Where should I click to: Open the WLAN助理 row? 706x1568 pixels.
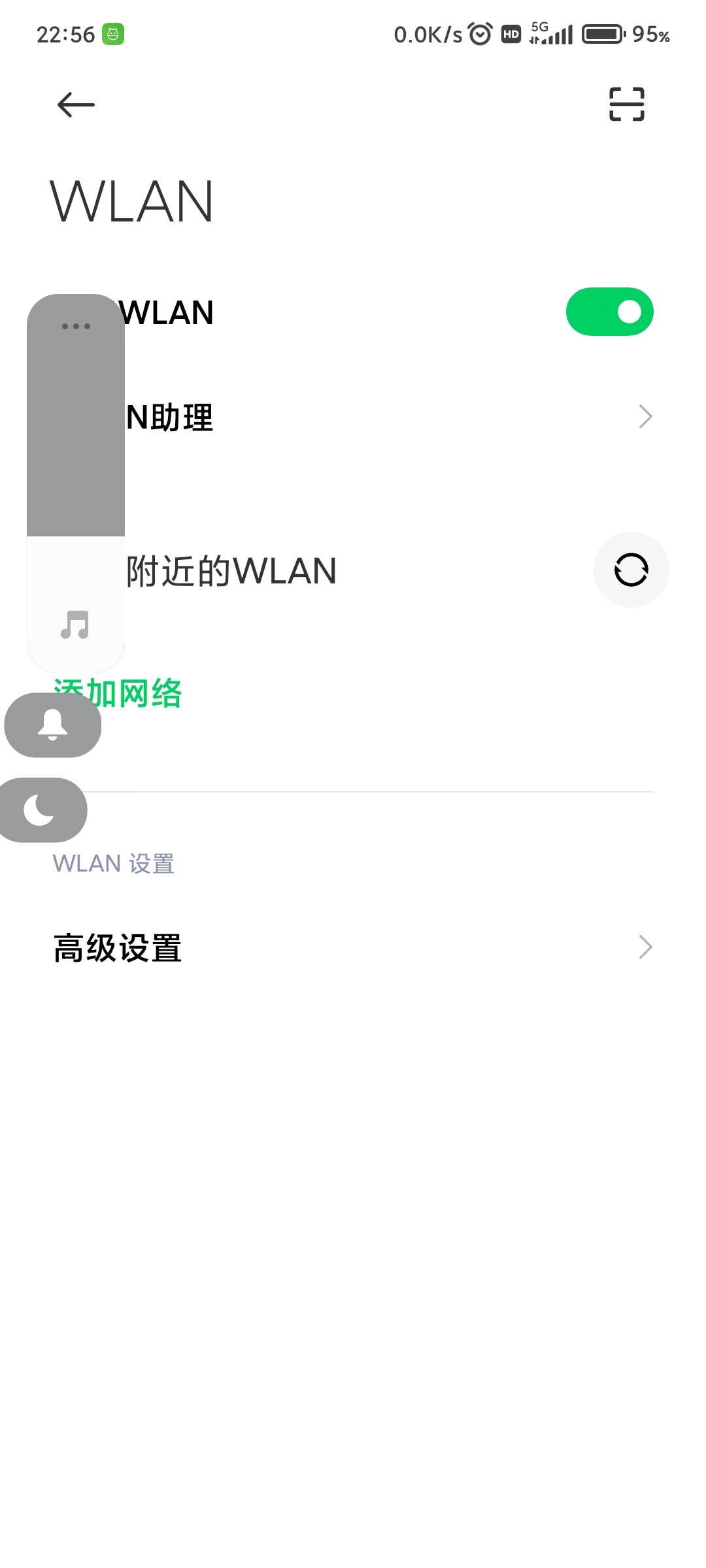pyautogui.click(x=392, y=417)
